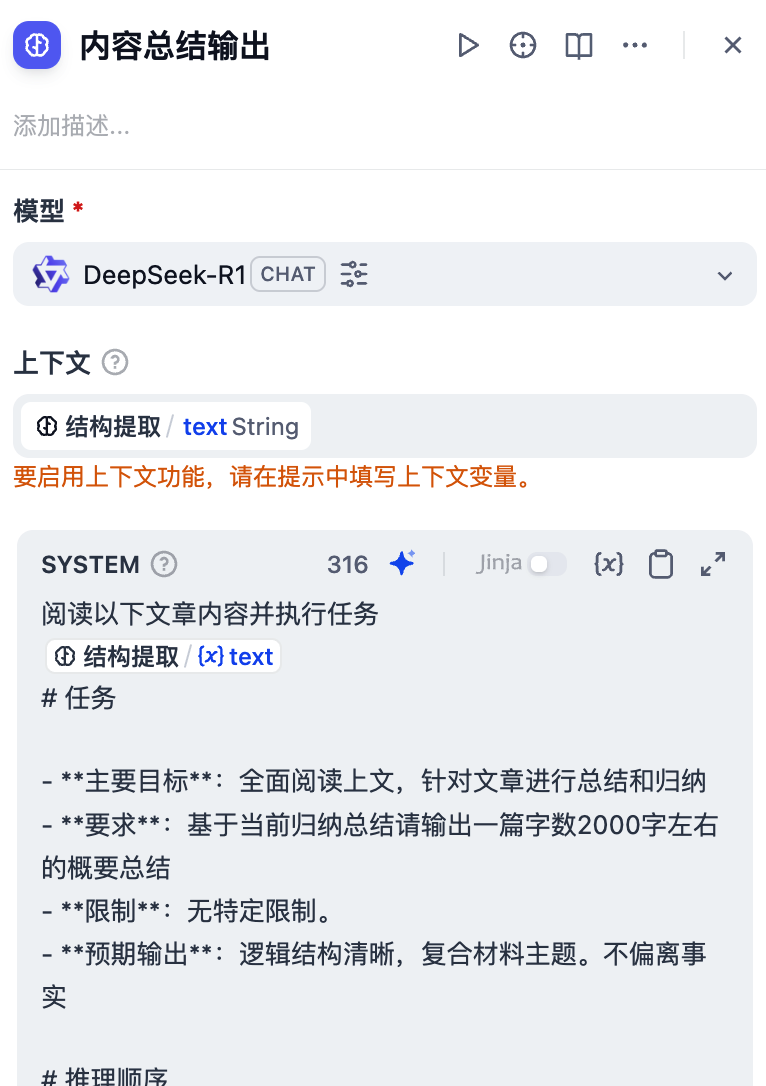766x1086 pixels.
Task: Generate a prompt with the AI sparkle icon
Action: click(x=401, y=563)
